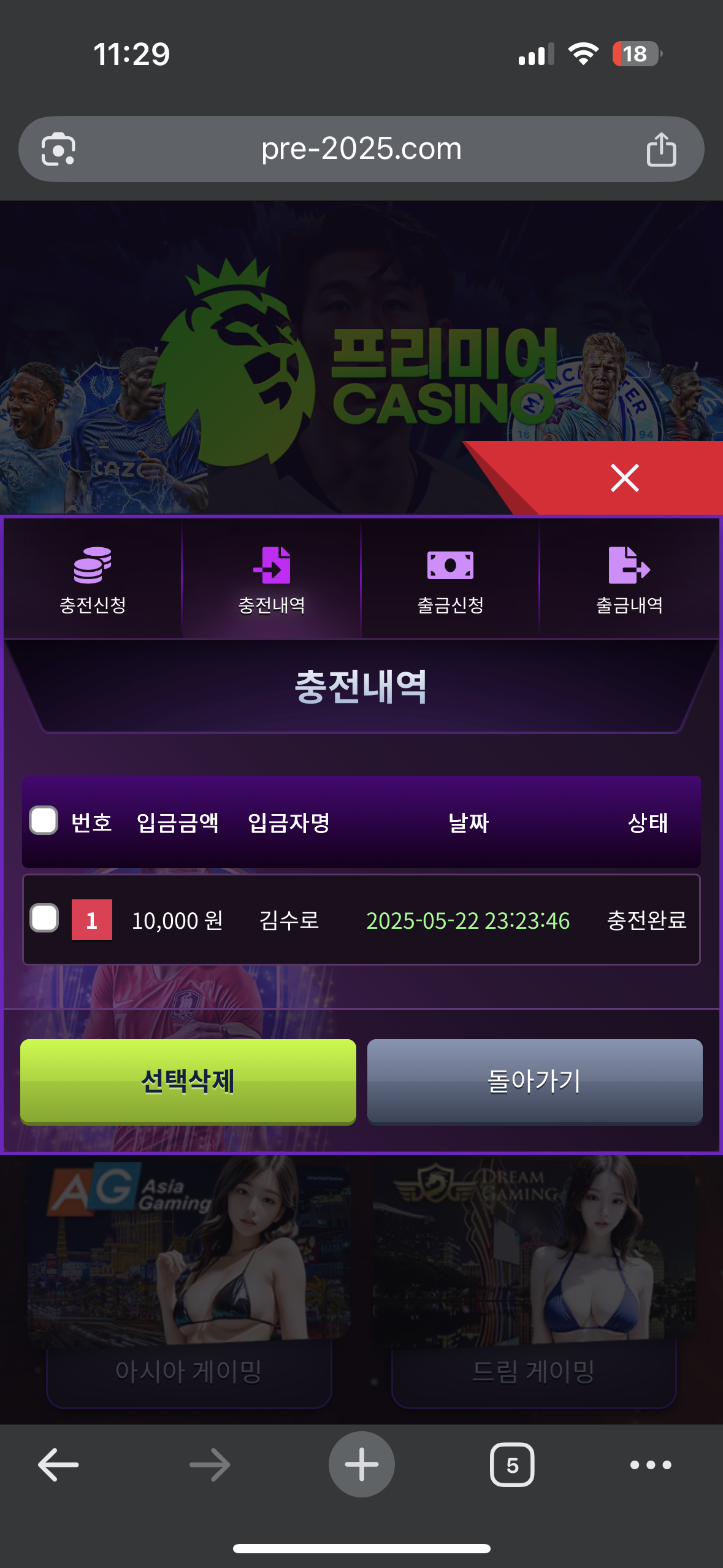Open a new browser tab

(x=361, y=1465)
